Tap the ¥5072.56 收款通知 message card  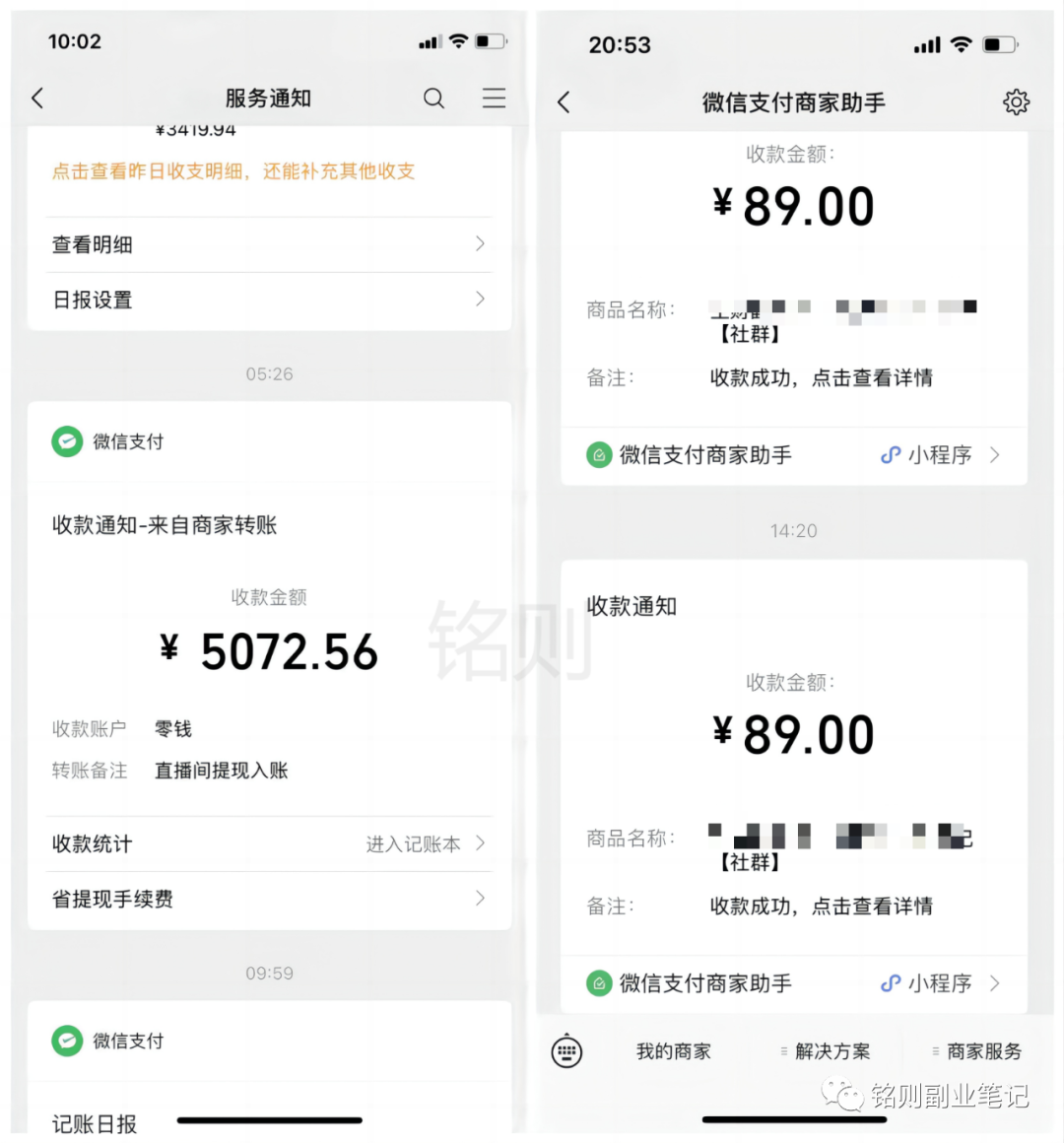coord(268,650)
